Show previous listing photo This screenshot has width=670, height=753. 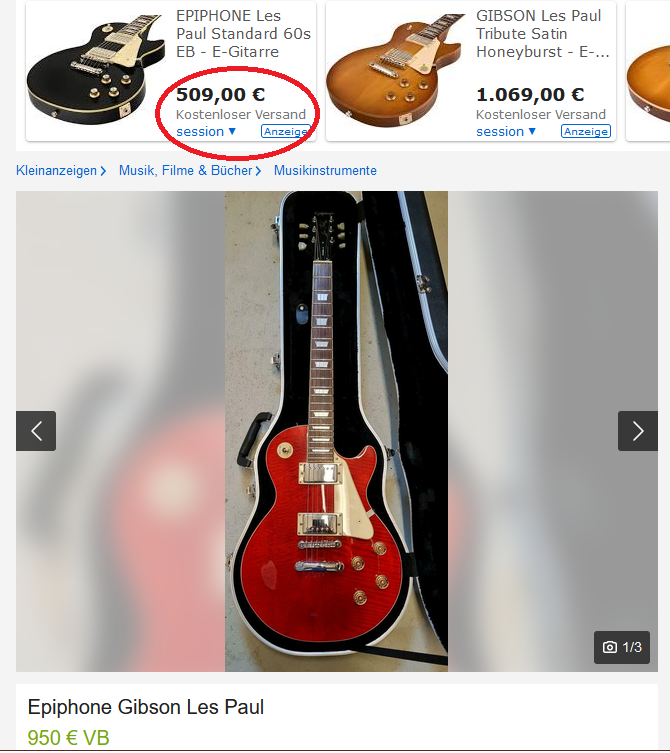coord(36,431)
